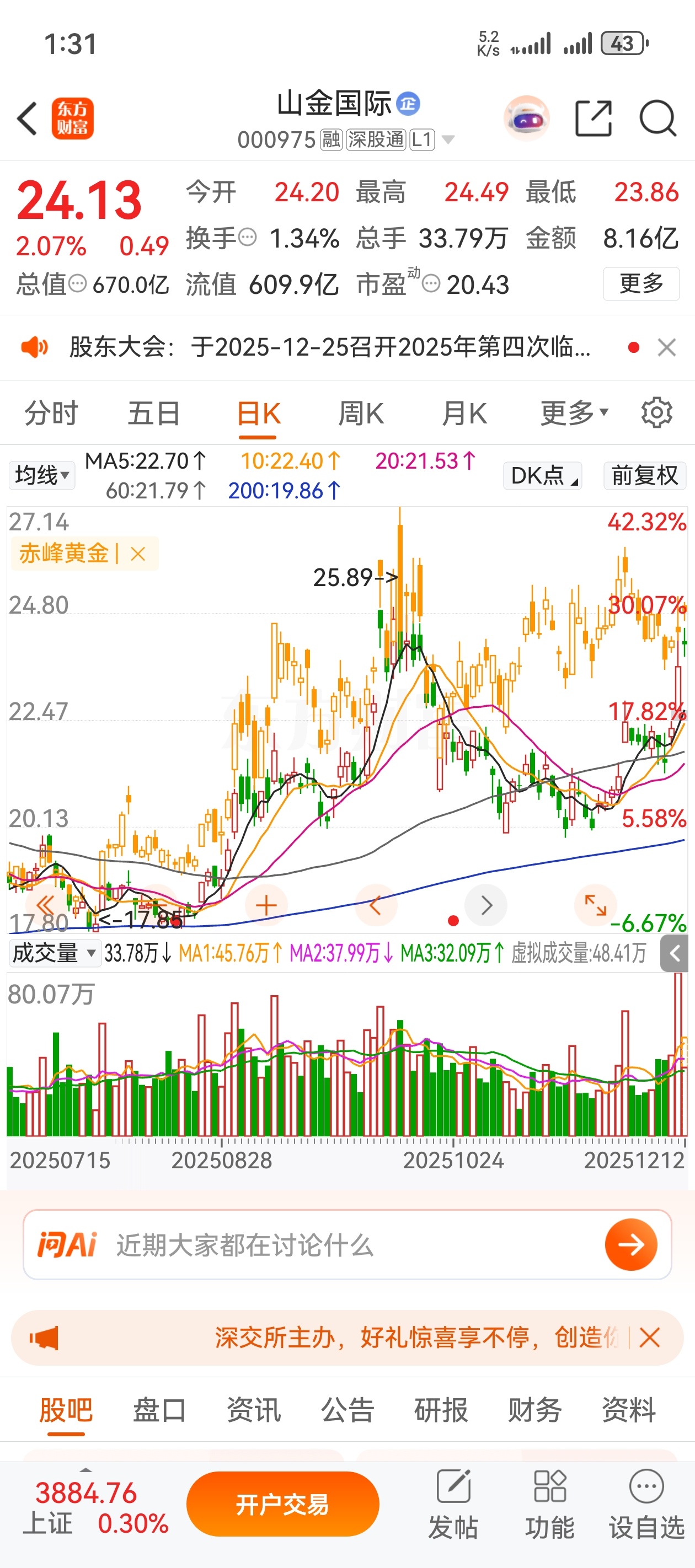Screen dimensions: 695x1568
Task: Switch to the 分时 chart tab
Action: pos(51,414)
